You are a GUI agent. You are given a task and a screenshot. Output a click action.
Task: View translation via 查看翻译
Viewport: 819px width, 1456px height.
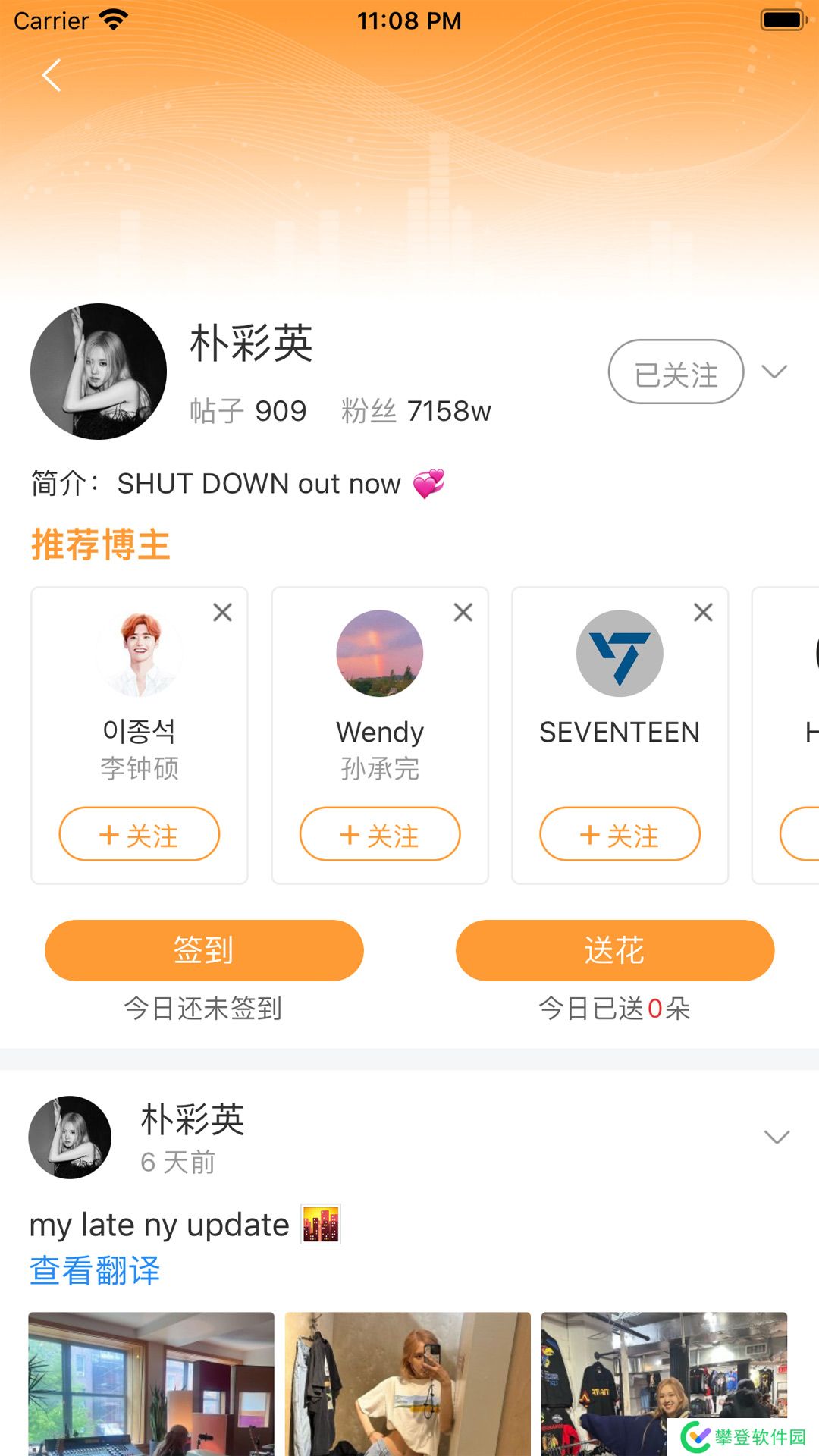coord(95,1270)
